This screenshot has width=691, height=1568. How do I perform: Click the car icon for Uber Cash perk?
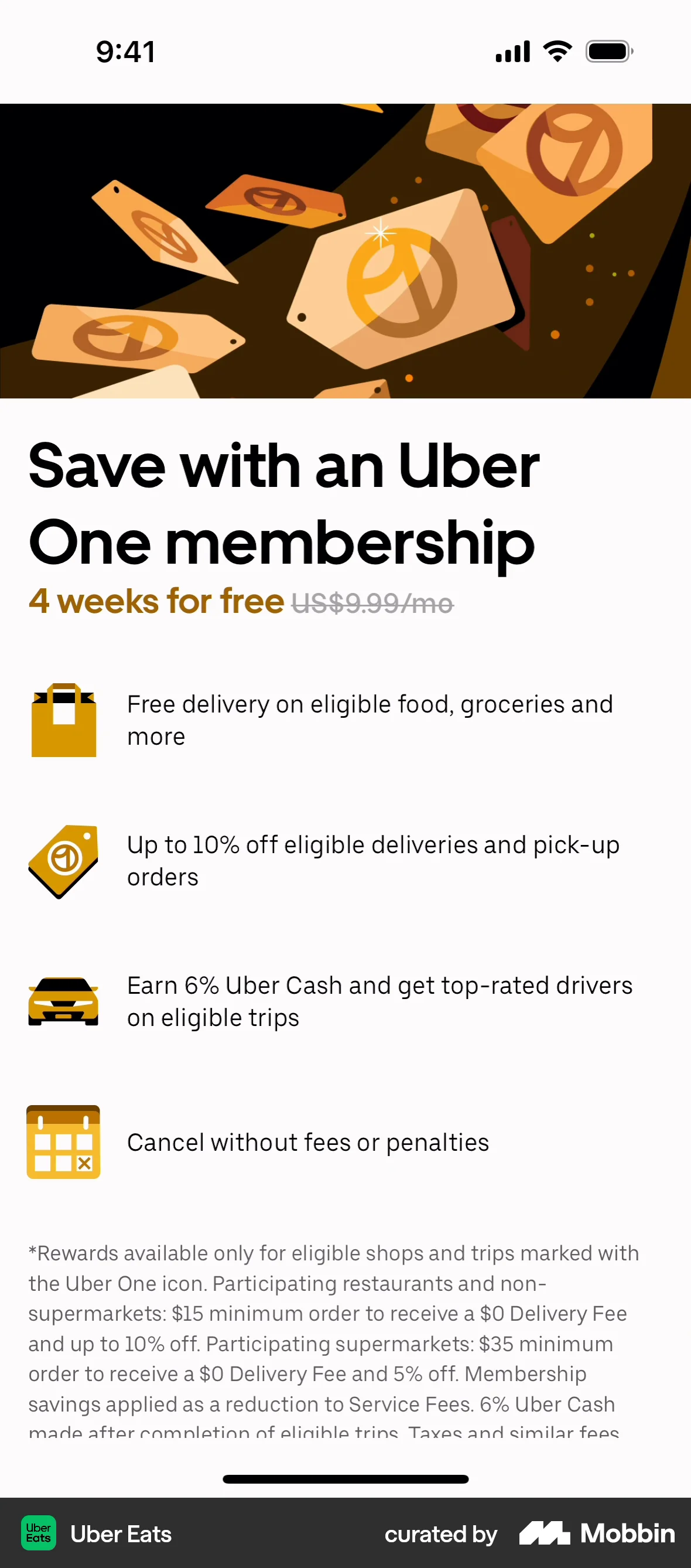tap(63, 1001)
